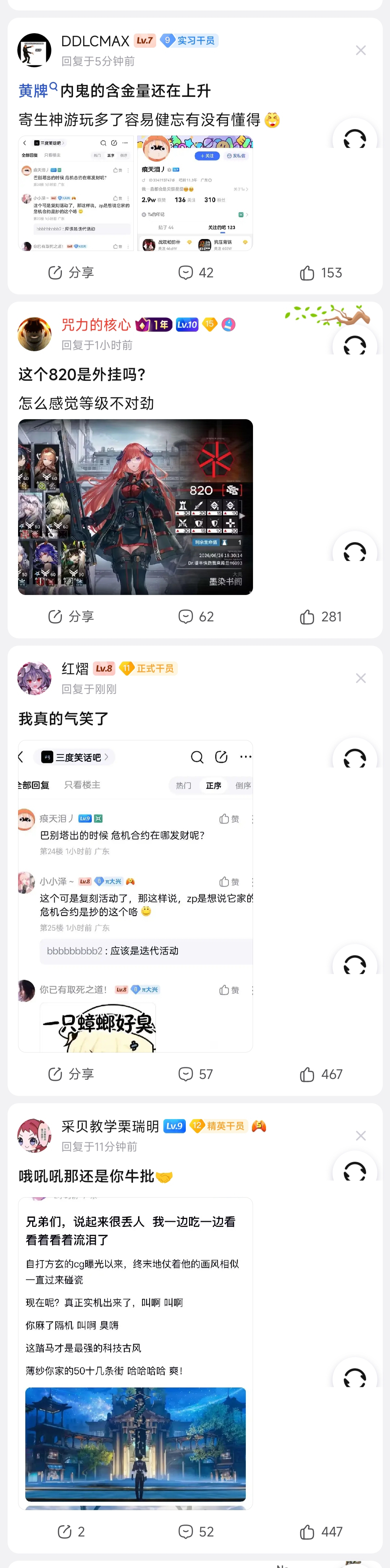The image size is (390, 1568).
Task: Like 红熠's post with 467 likes
Action: [x=321, y=1074]
